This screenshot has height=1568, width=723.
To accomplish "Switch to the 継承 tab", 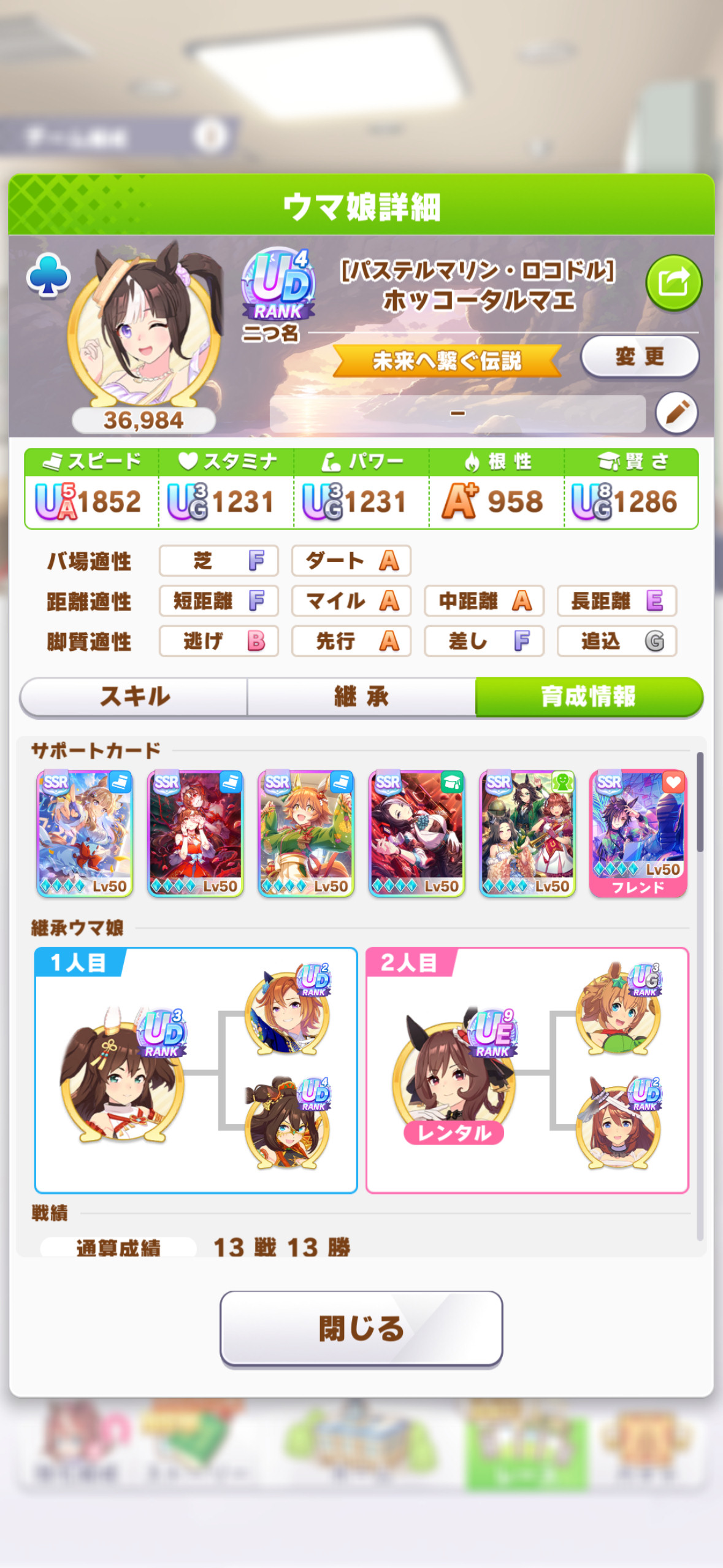I will pyautogui.click(x=361, y=697).
